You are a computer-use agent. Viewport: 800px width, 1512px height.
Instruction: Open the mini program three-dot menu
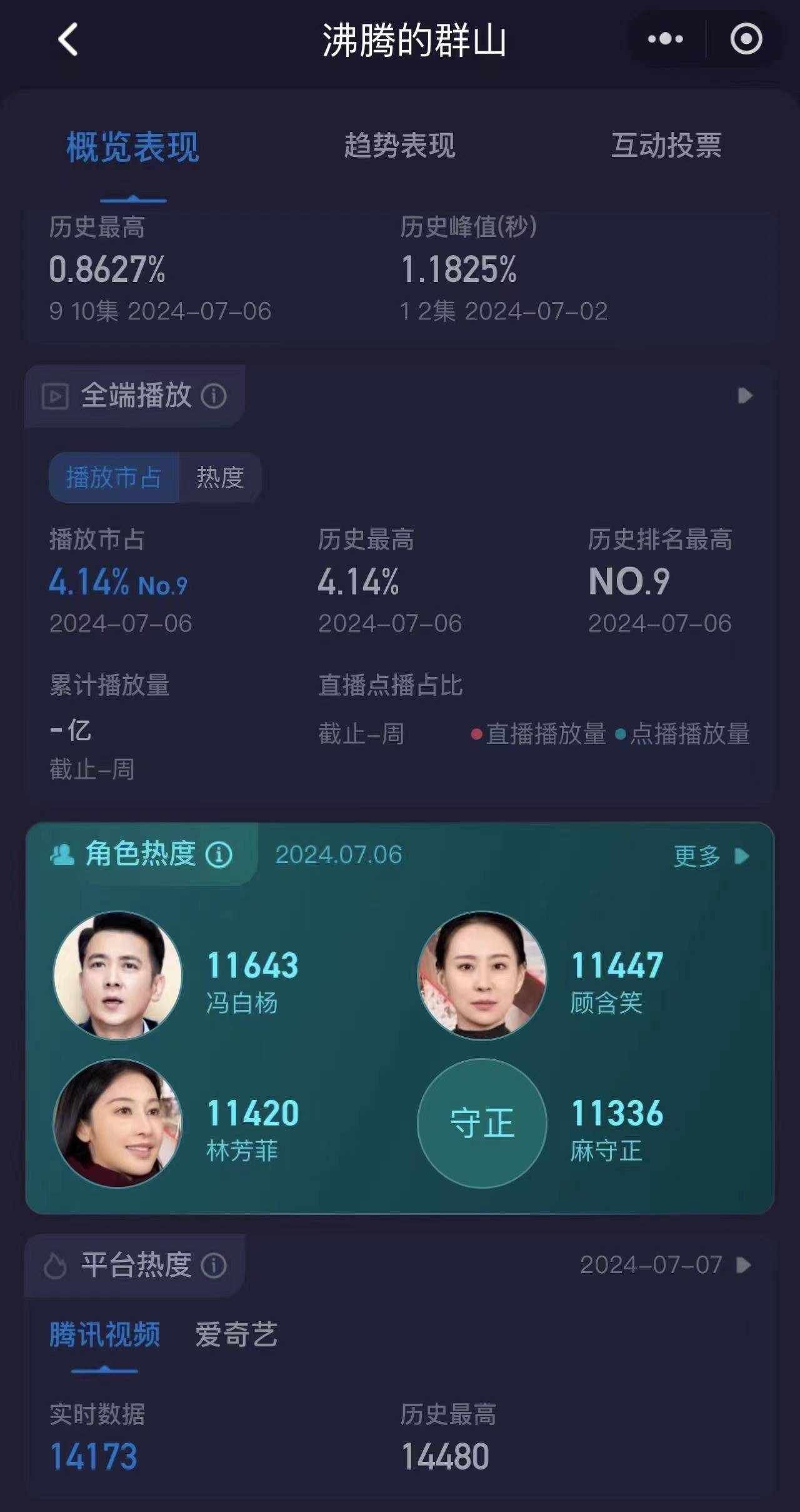665,39
